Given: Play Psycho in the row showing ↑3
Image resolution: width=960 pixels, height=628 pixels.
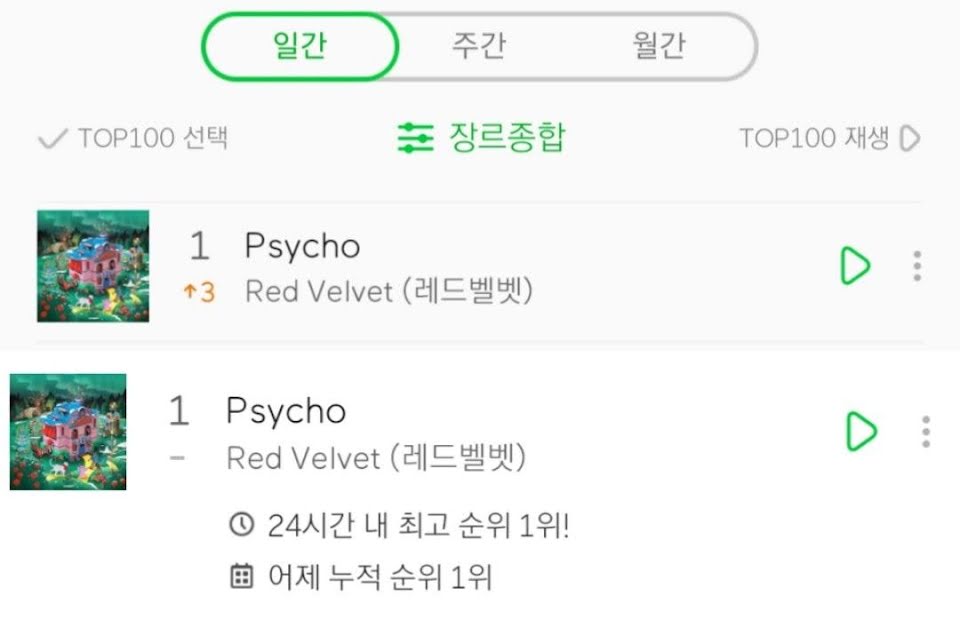Looking at the screenshot, I should 855,266.
